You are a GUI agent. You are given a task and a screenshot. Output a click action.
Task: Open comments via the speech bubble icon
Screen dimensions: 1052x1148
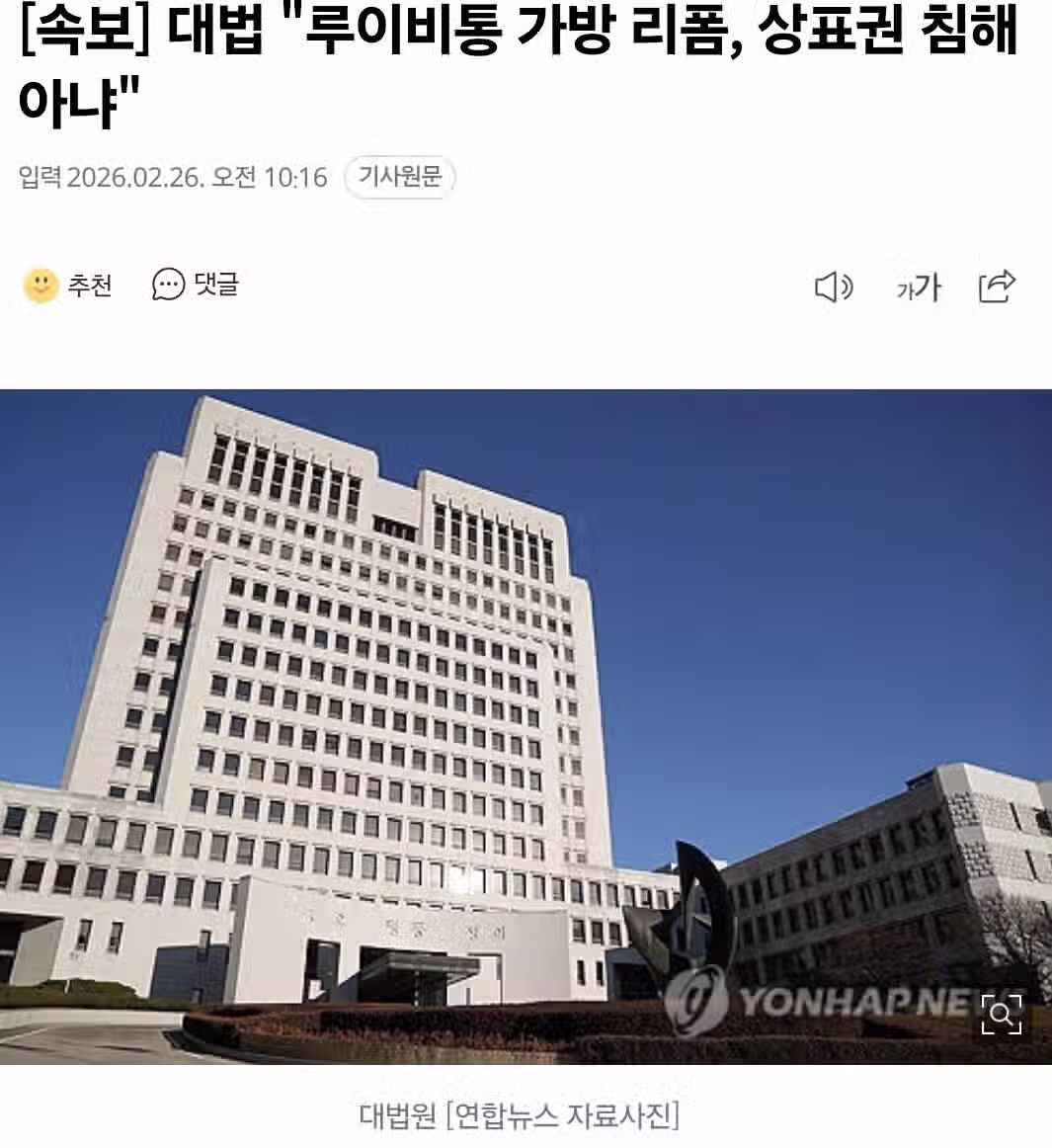click(169, 286)
